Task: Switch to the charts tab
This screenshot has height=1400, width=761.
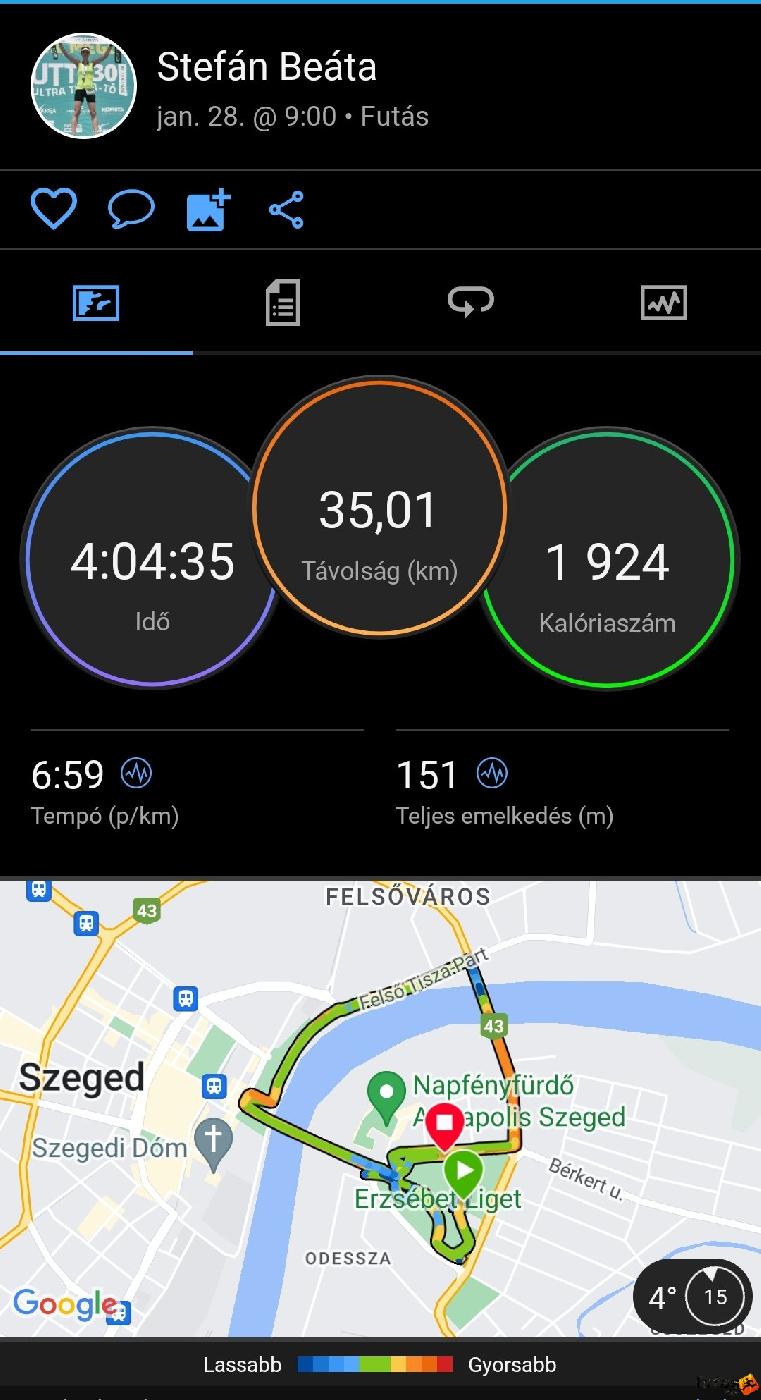Action: [x=664, y=302]
